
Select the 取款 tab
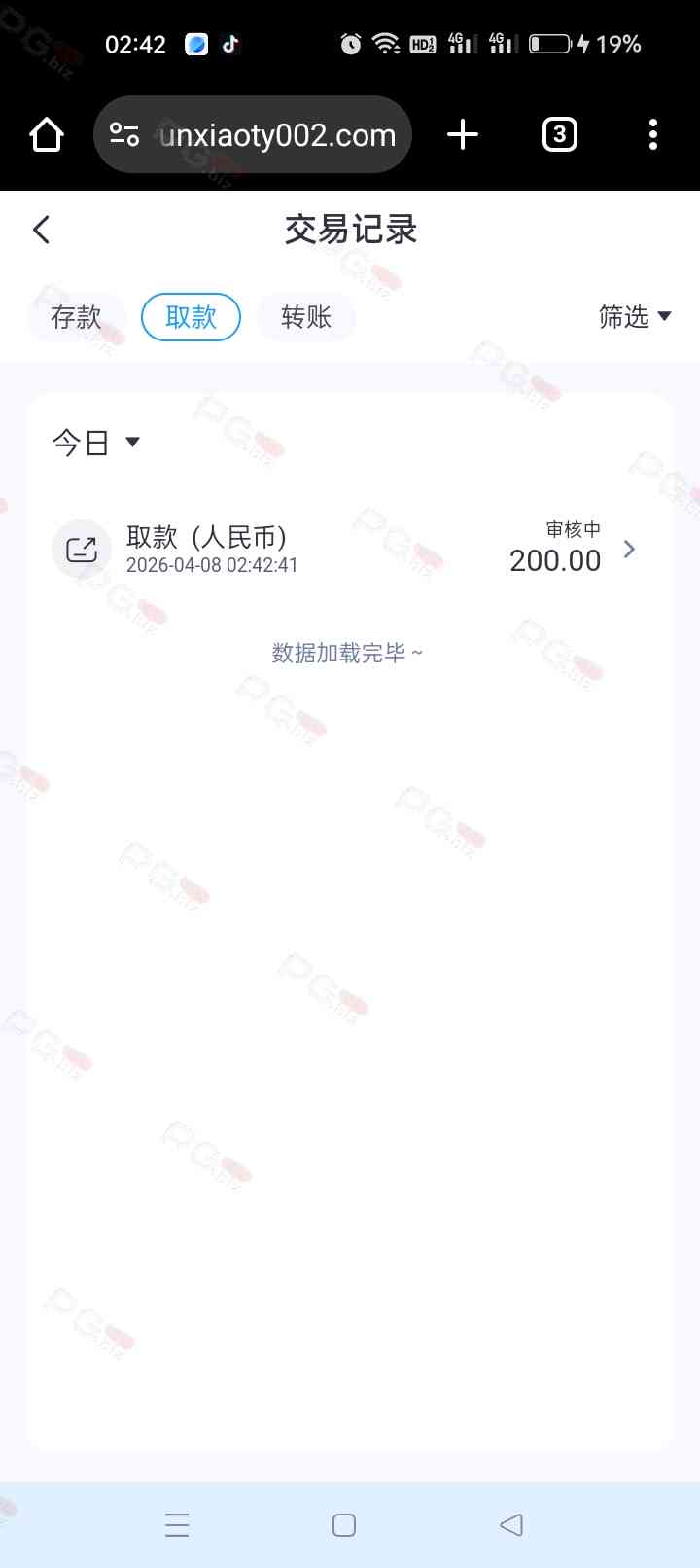click(191, 317)
